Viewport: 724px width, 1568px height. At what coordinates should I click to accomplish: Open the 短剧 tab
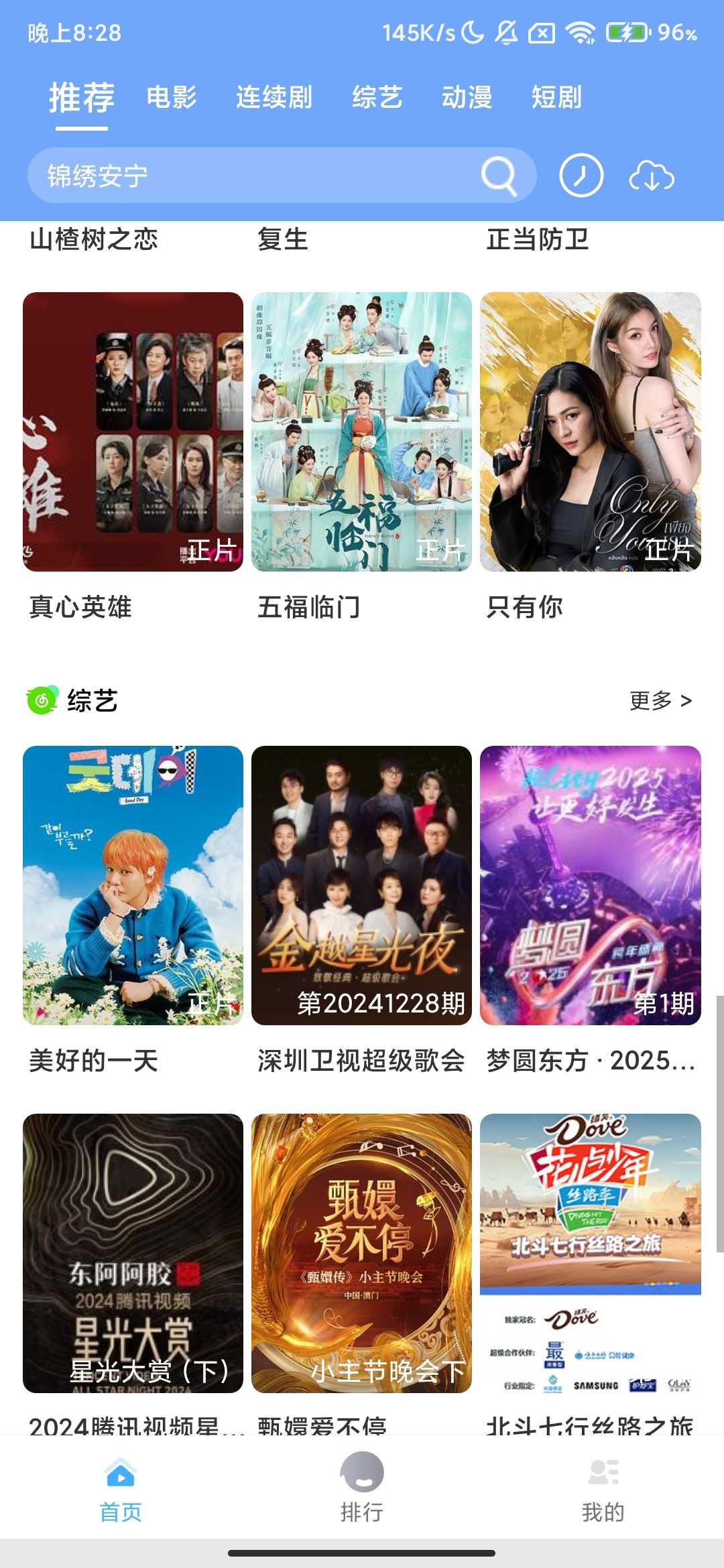pos(556,97)
